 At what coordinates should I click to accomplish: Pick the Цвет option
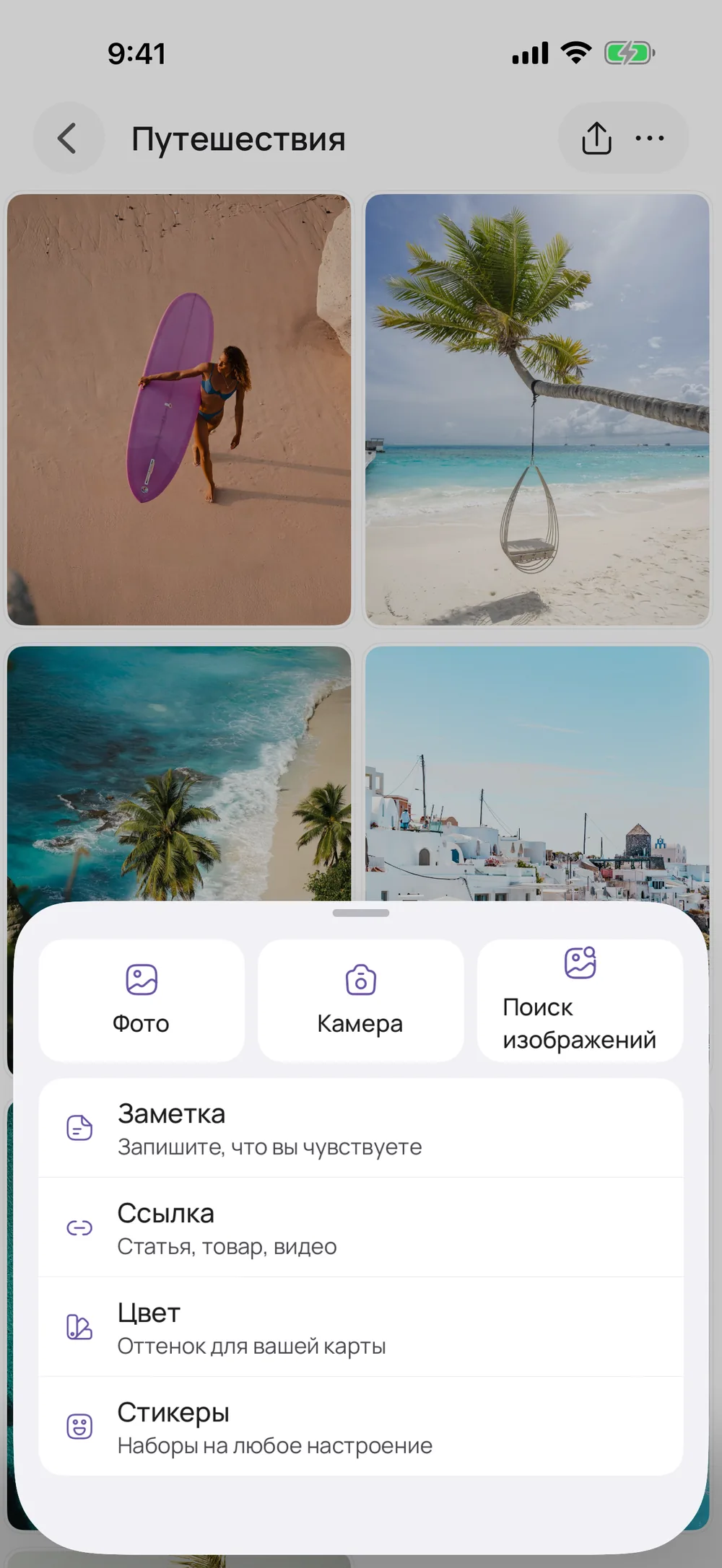(361, 1327)
